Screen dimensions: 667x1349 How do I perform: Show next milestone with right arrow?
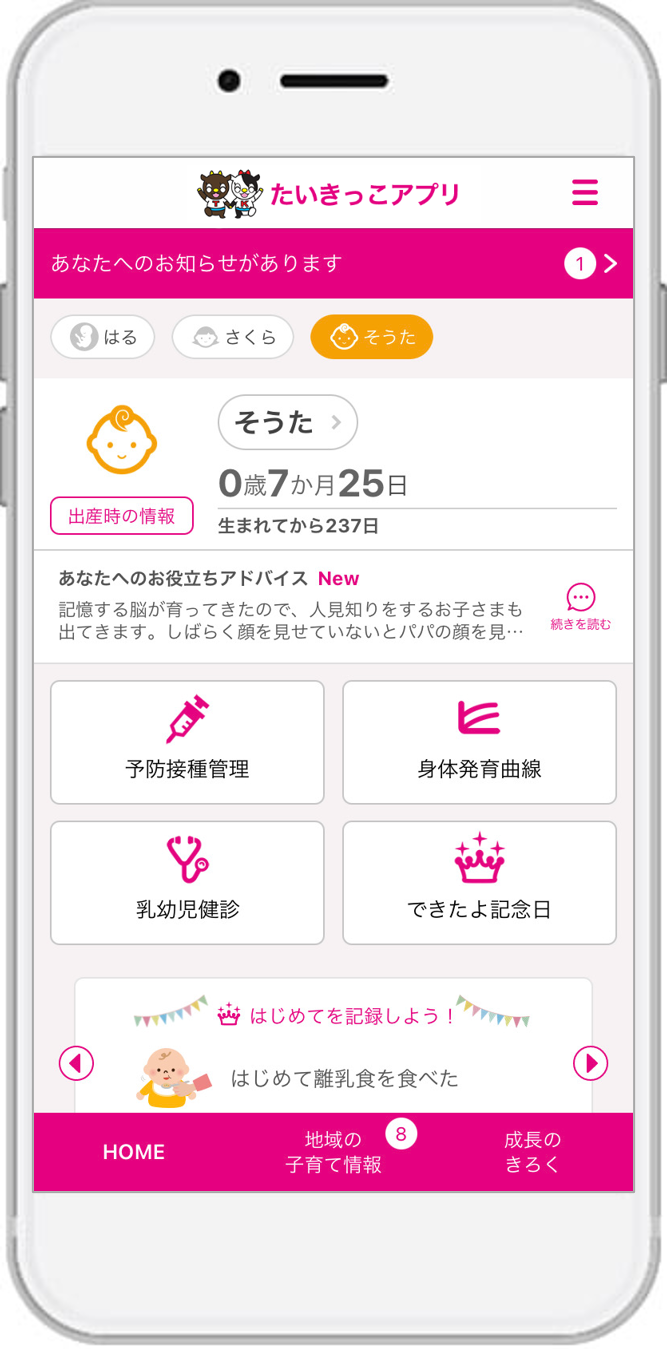(x=590, y=1062)
